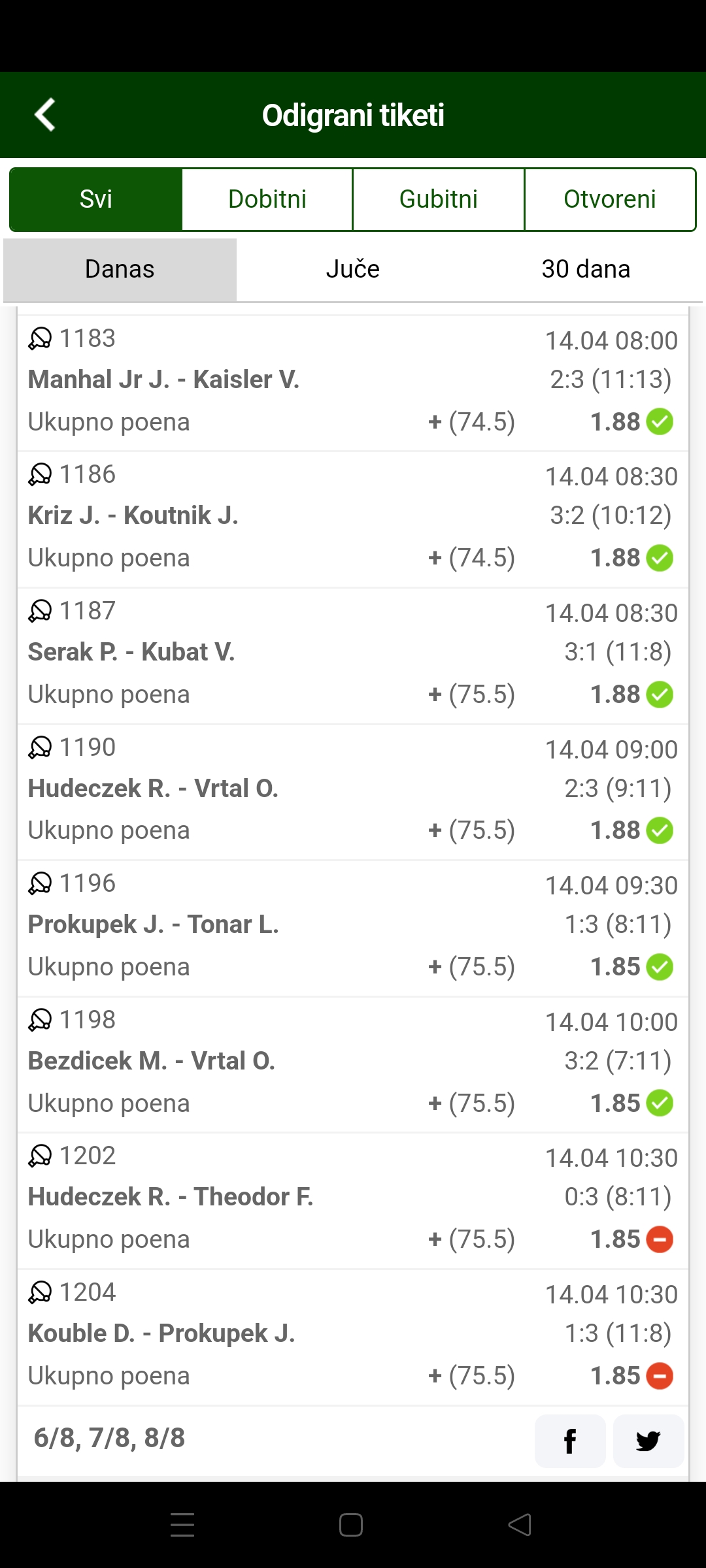This screenshot has height=1568, width=706.
Task: Select the Svi tickets filter
Action: pyautogui.click(x=95, y=199)
